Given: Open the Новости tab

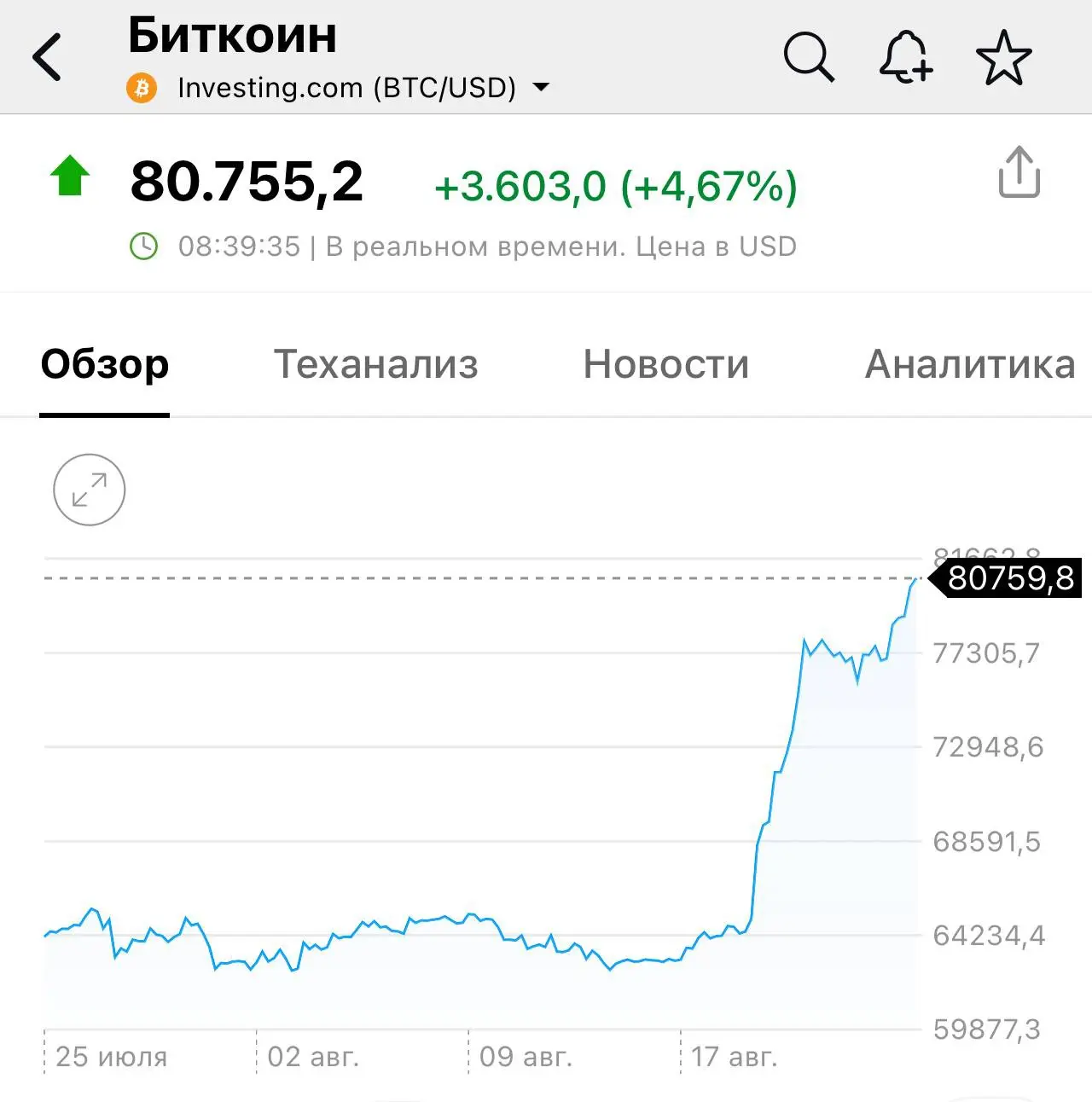Looking at the screenshot, I should [x=666, y=364].
